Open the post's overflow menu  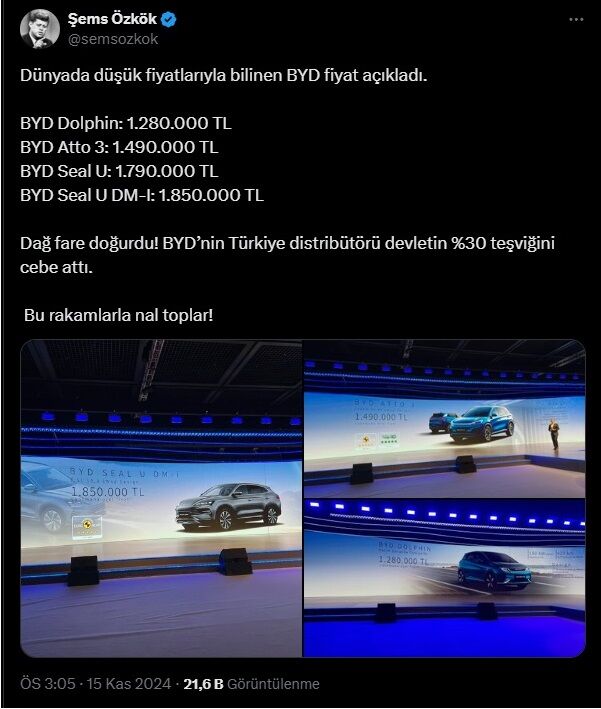click(575, 20)
